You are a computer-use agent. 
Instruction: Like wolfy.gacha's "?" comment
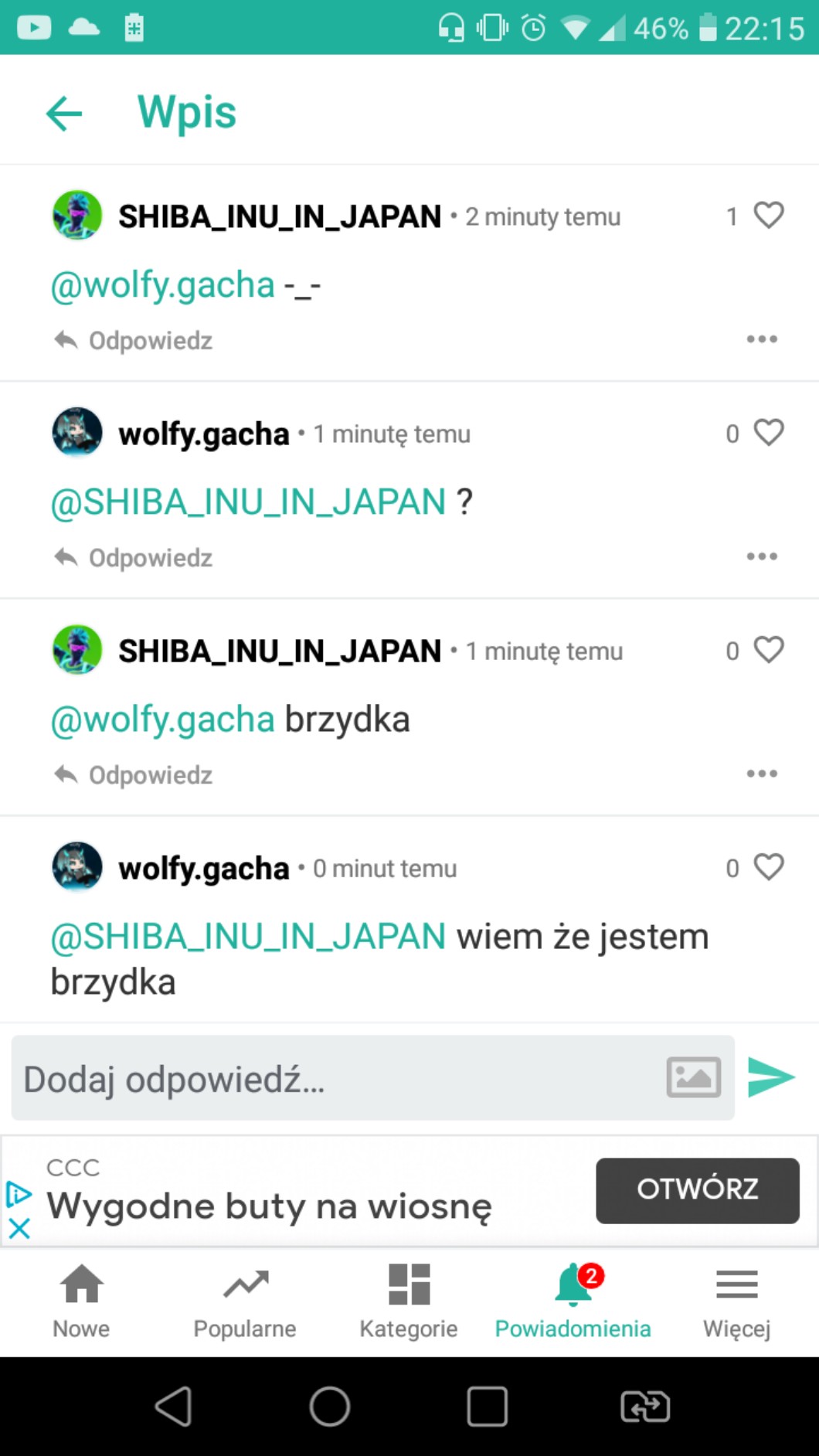[769, 433]
